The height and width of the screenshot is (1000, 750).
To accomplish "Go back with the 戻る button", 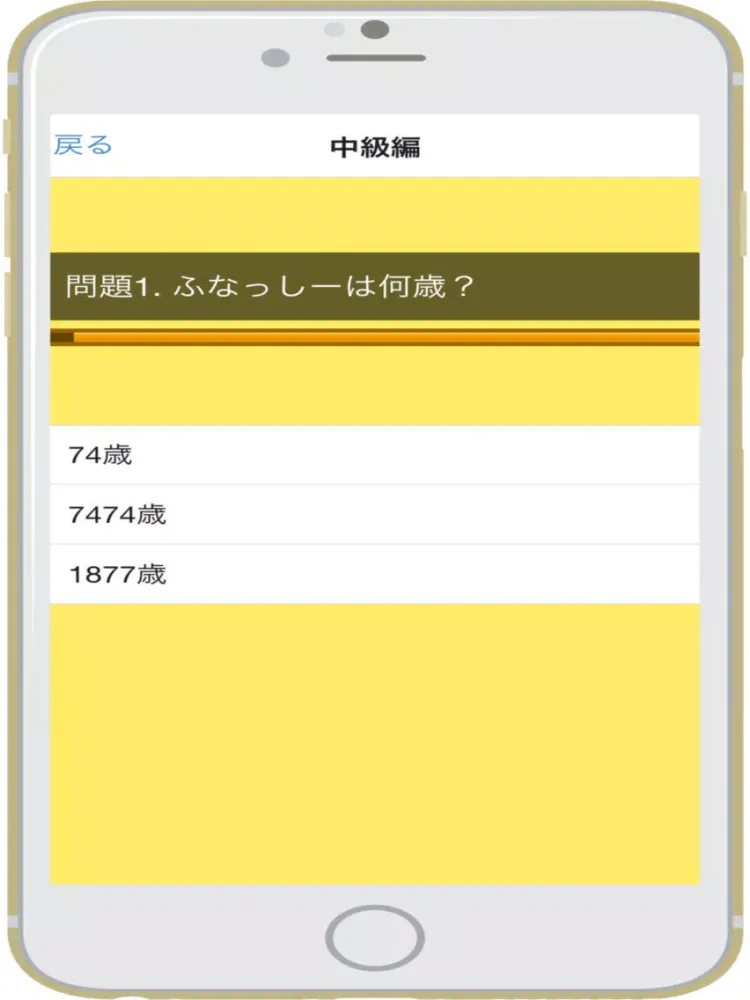I will point(83,146).
